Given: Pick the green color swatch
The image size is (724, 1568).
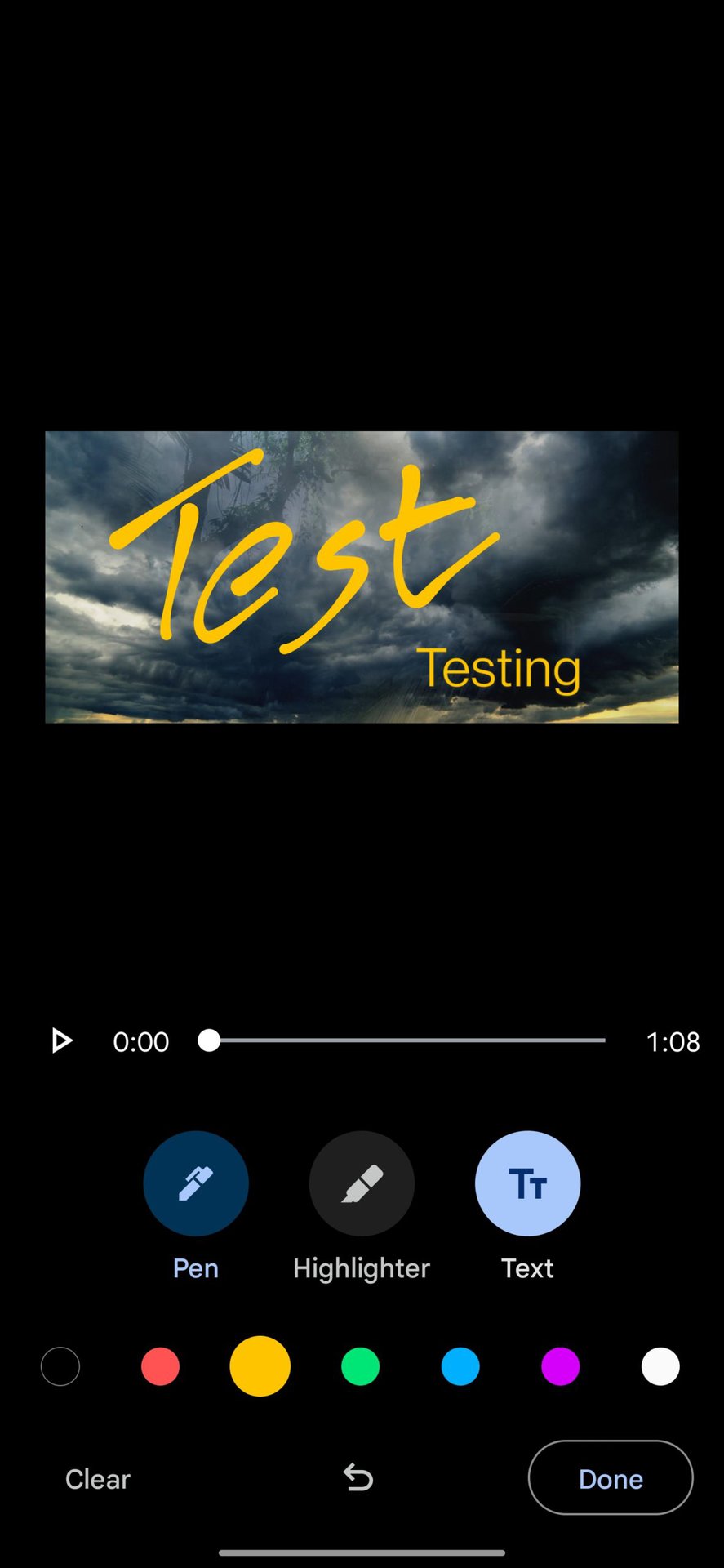Looking at the screenshot, I should (x=360, y=1366).
